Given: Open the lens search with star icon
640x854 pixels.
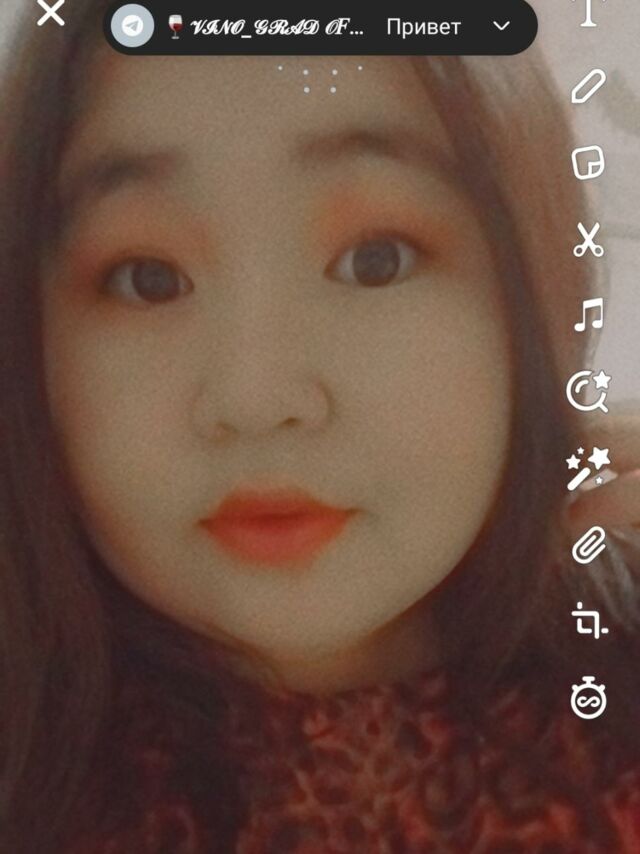Looking at the screenshot, I should click(588, 391).
